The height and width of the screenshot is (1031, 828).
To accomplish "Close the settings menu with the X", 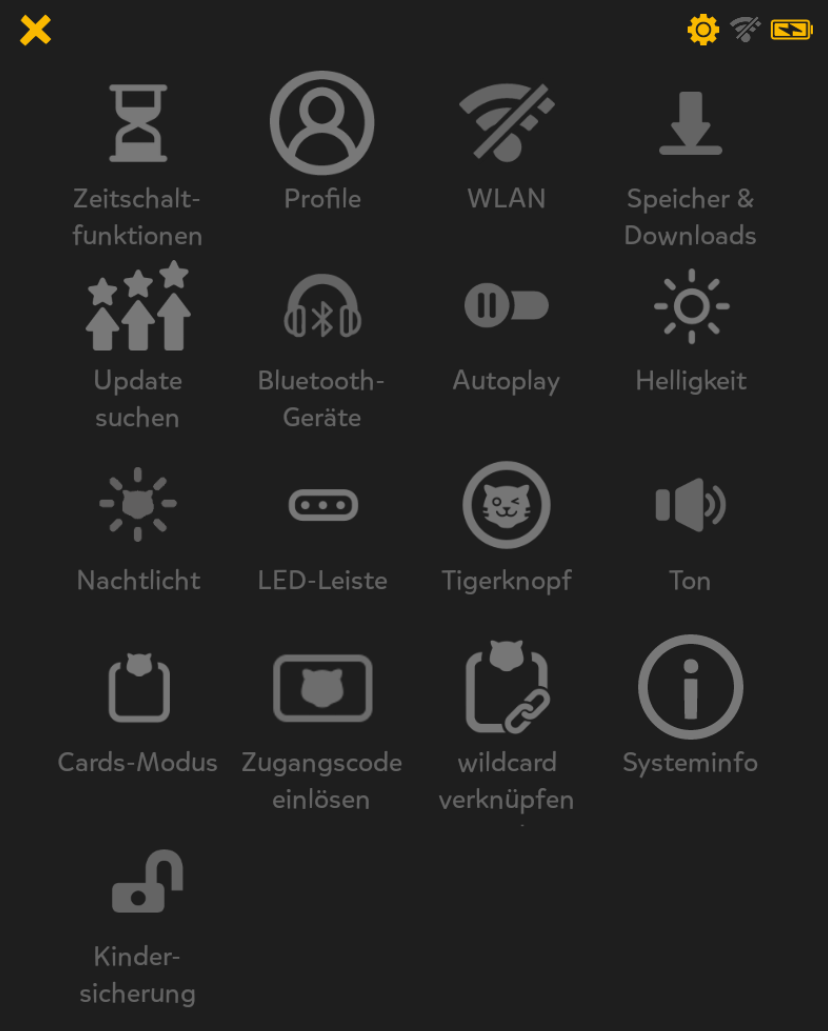I will click(x=35, y=30).
